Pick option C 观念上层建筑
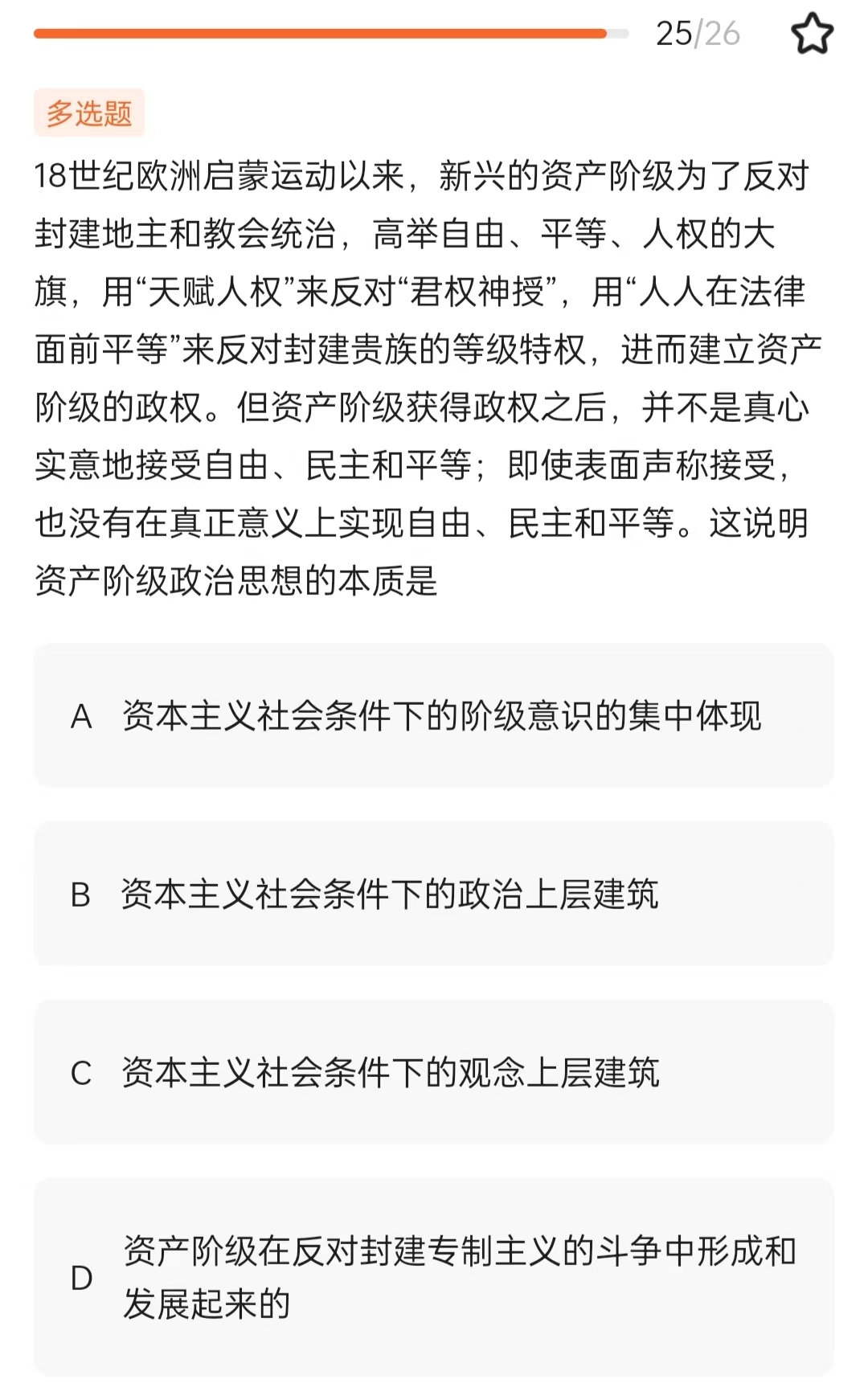The image size is (868, 1396). (434, 1072)
